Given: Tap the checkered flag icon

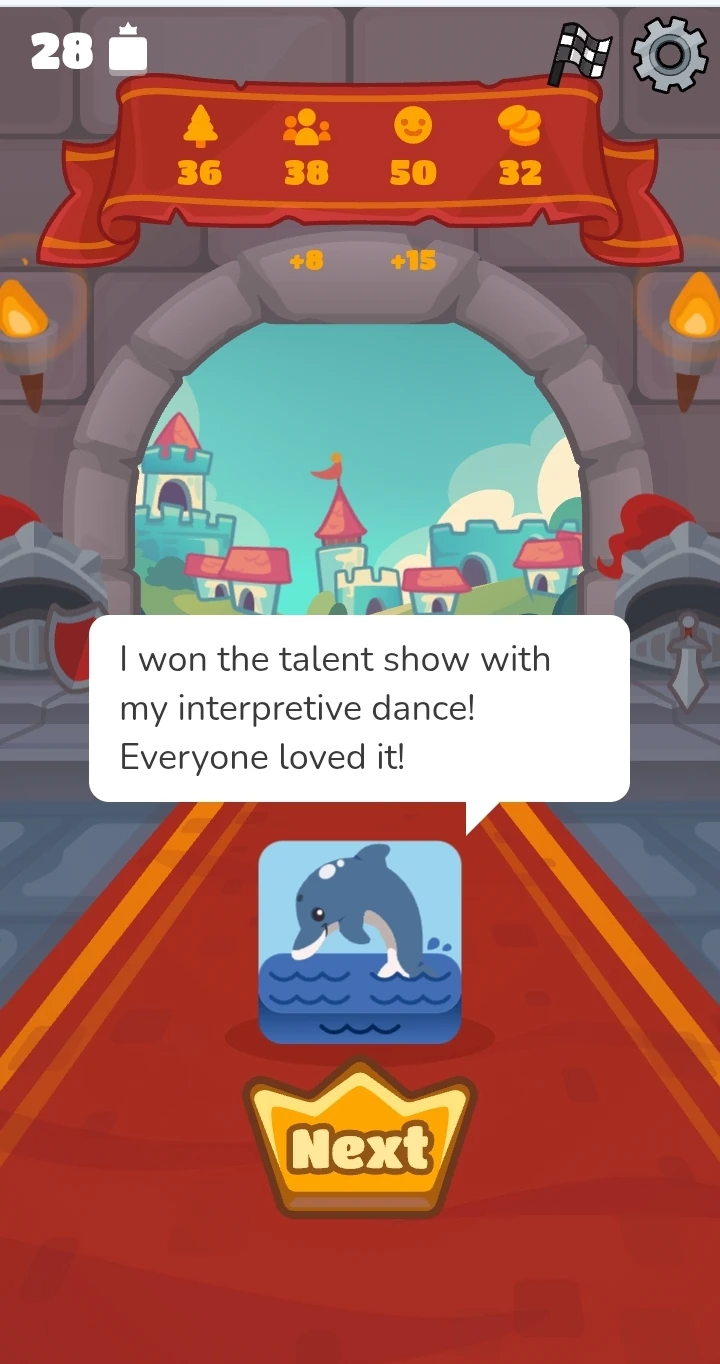Looking at the screenshot, I should click(x=581, y=54).
